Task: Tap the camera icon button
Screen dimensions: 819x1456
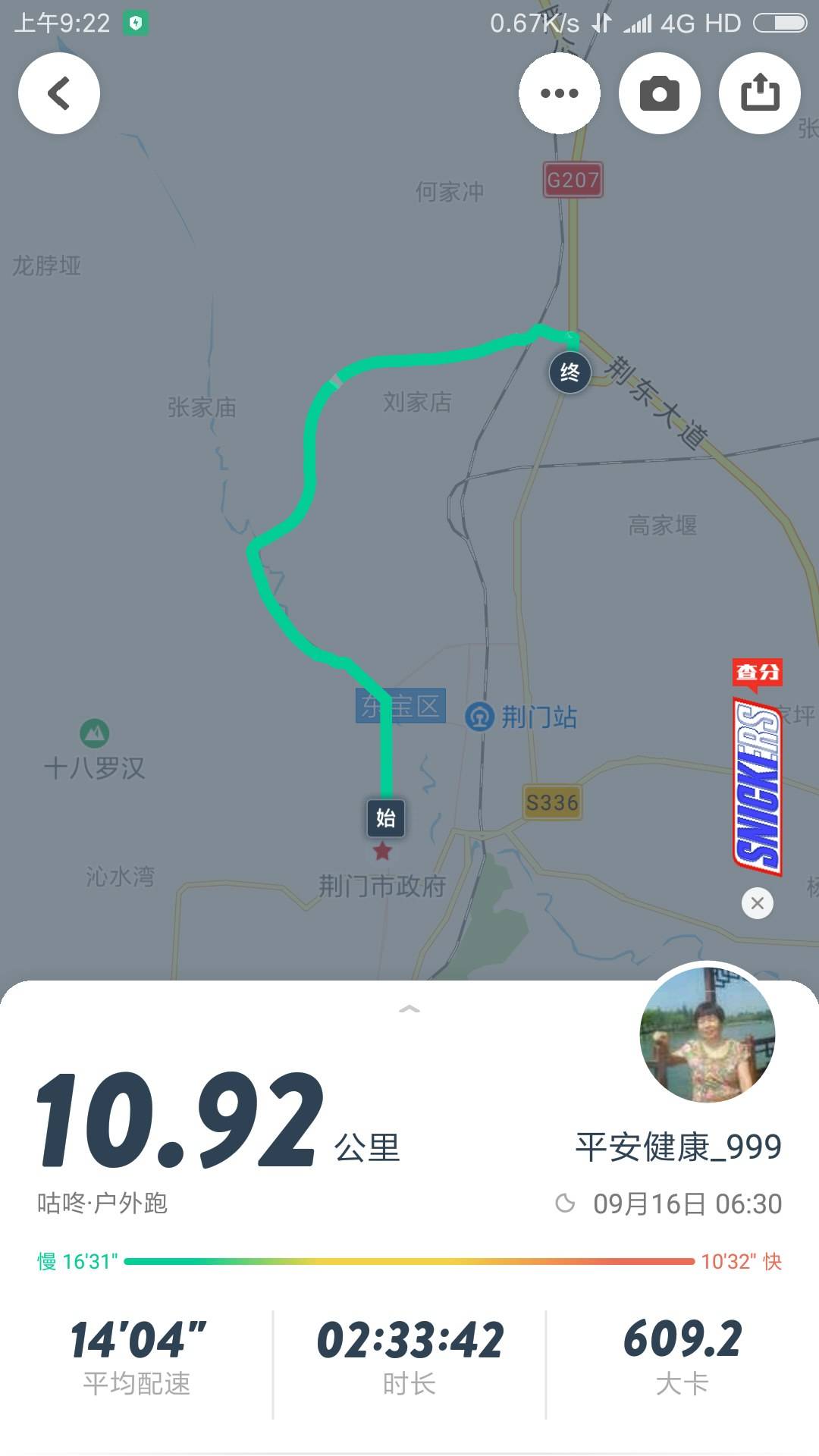Action: click(x=659, y=93)
